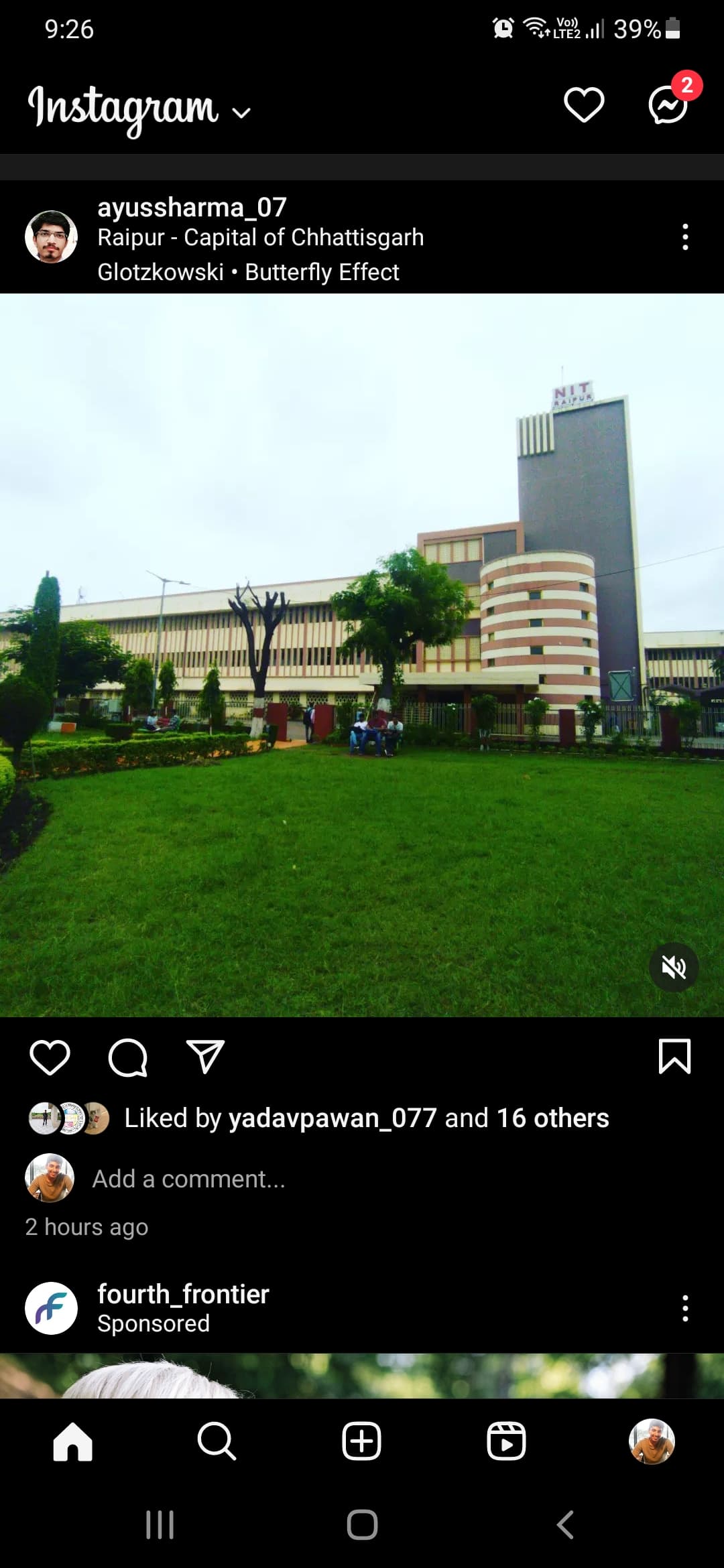This screenshot has width=724, height=1568.
Task: Open options menu for ayussharma_07's post
Action: tap(685, 237)
